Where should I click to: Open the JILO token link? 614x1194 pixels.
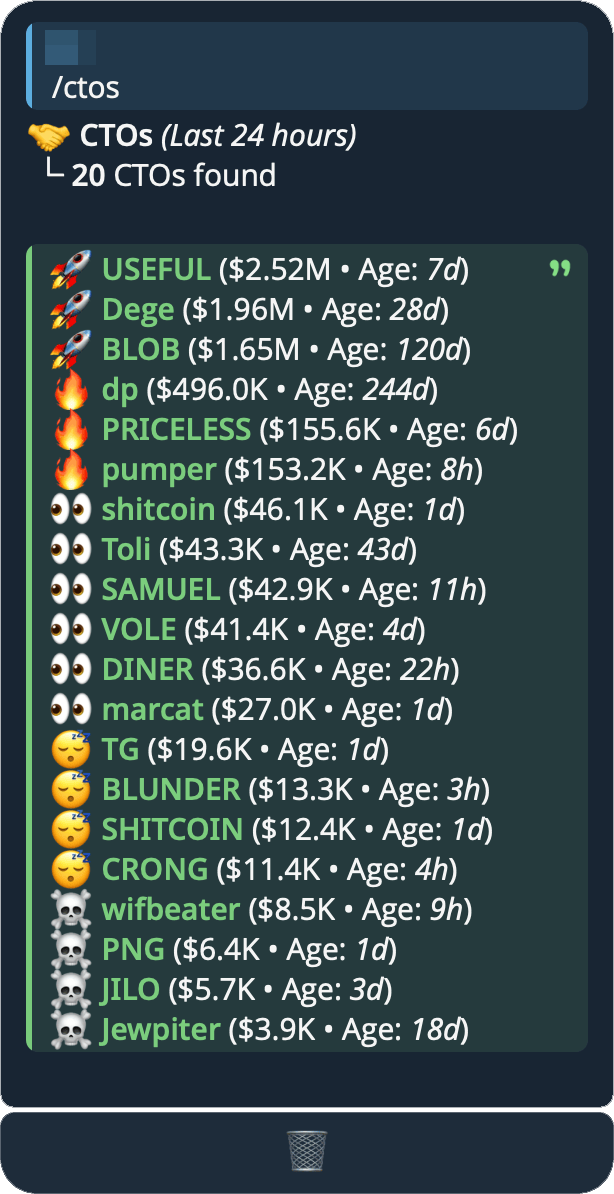point(130,990)
